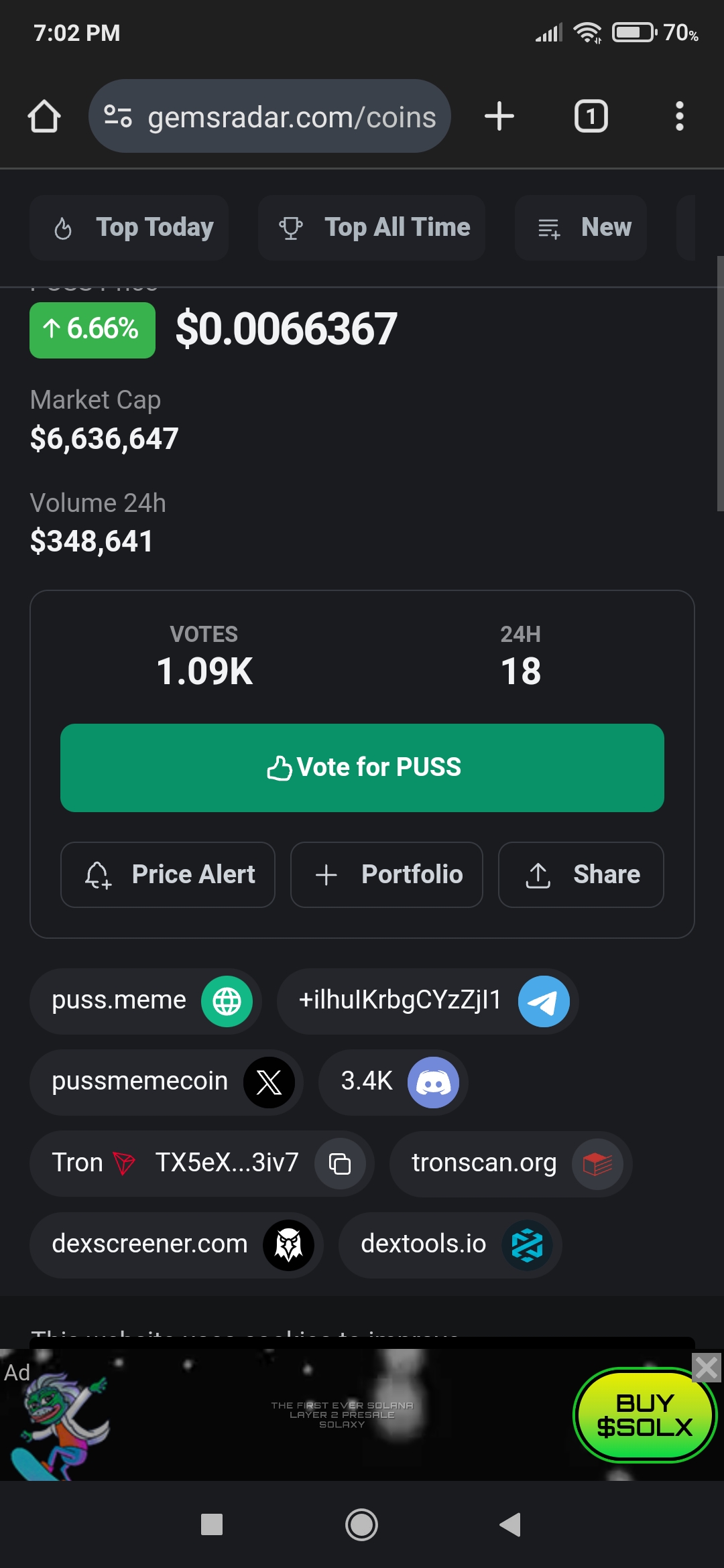Open dexscreener.com chart link
The width and height of the screenshot is (724, 1568).
click(x=176, y=1245)
